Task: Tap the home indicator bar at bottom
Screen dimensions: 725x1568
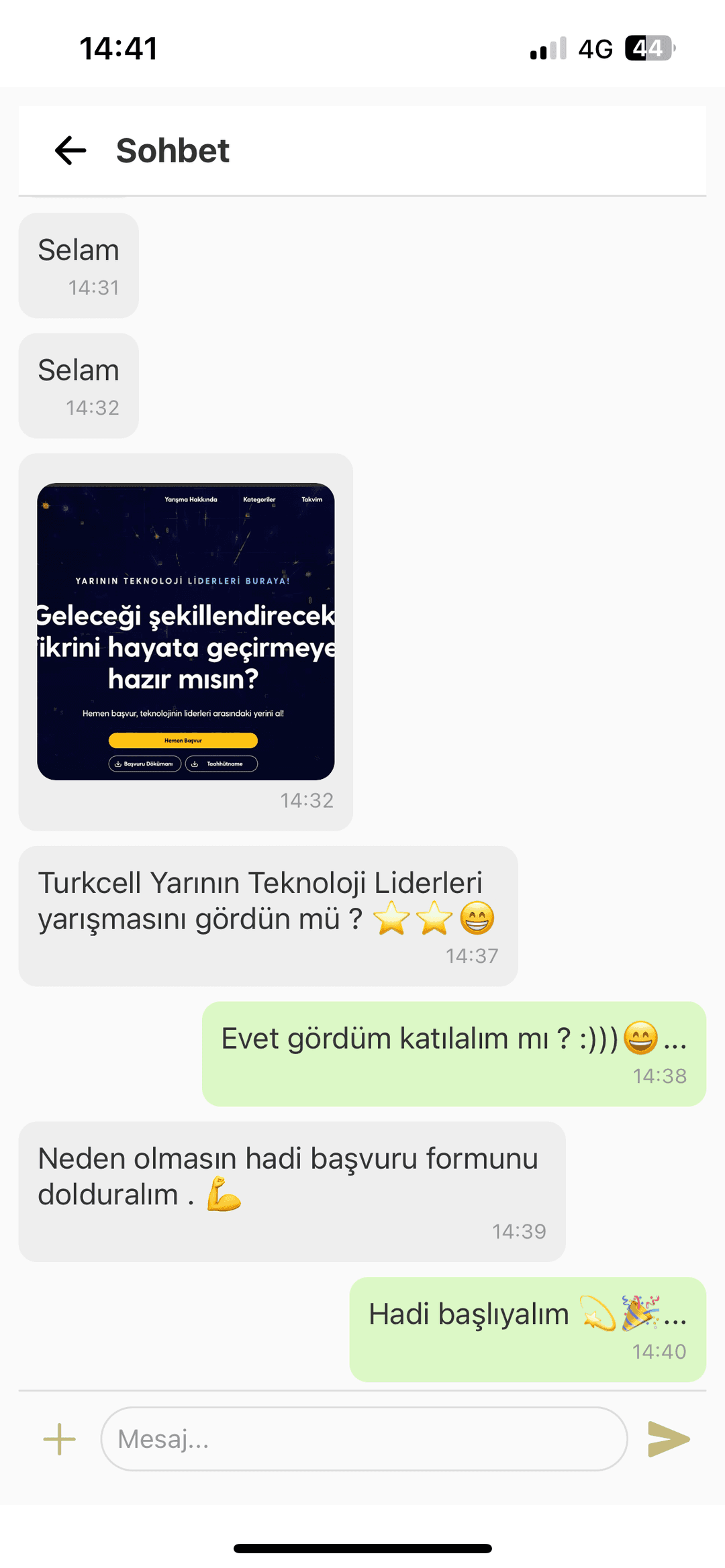Action: point(362,1546)
